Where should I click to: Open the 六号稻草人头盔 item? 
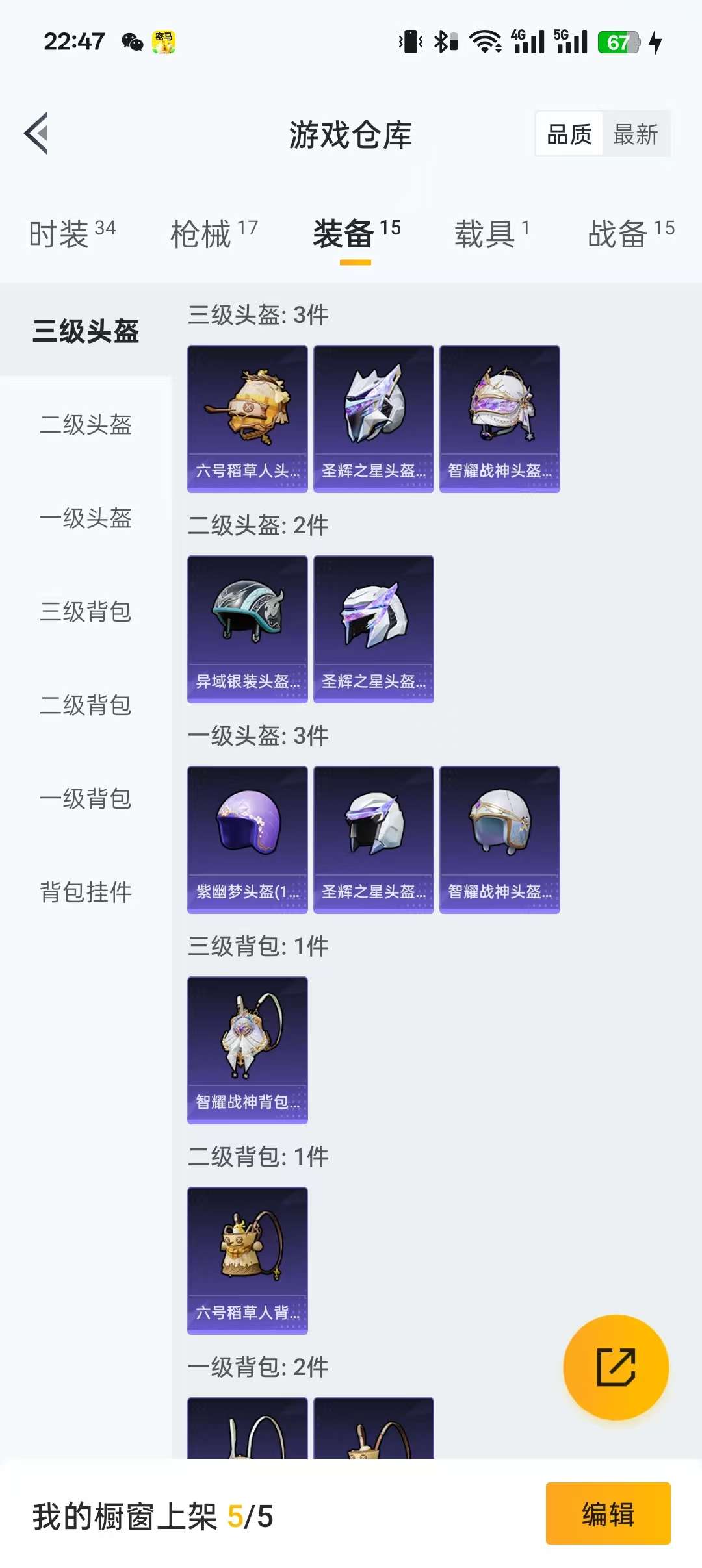247,419
